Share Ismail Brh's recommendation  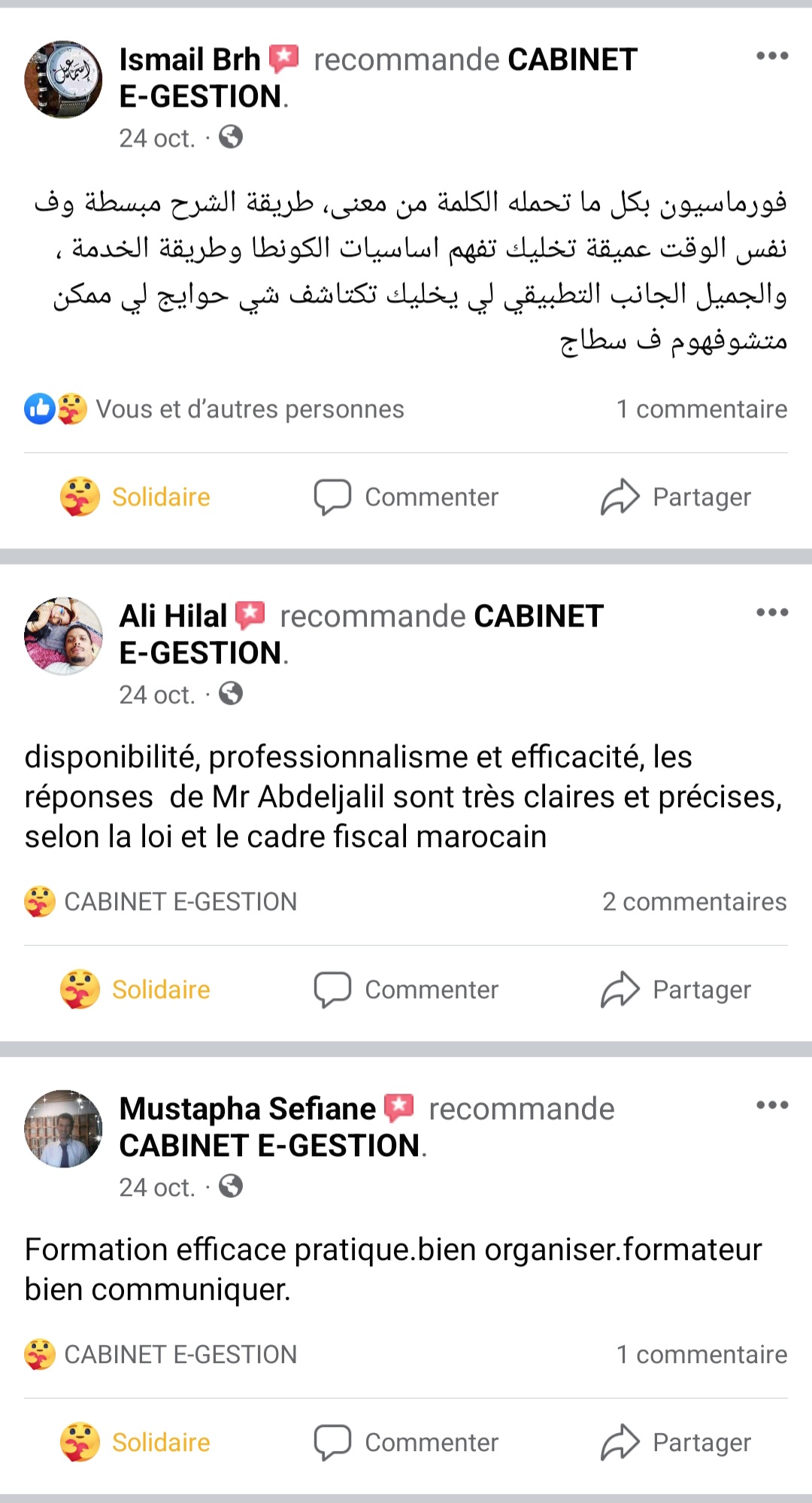pyautogui.click(x=675, y=497)
